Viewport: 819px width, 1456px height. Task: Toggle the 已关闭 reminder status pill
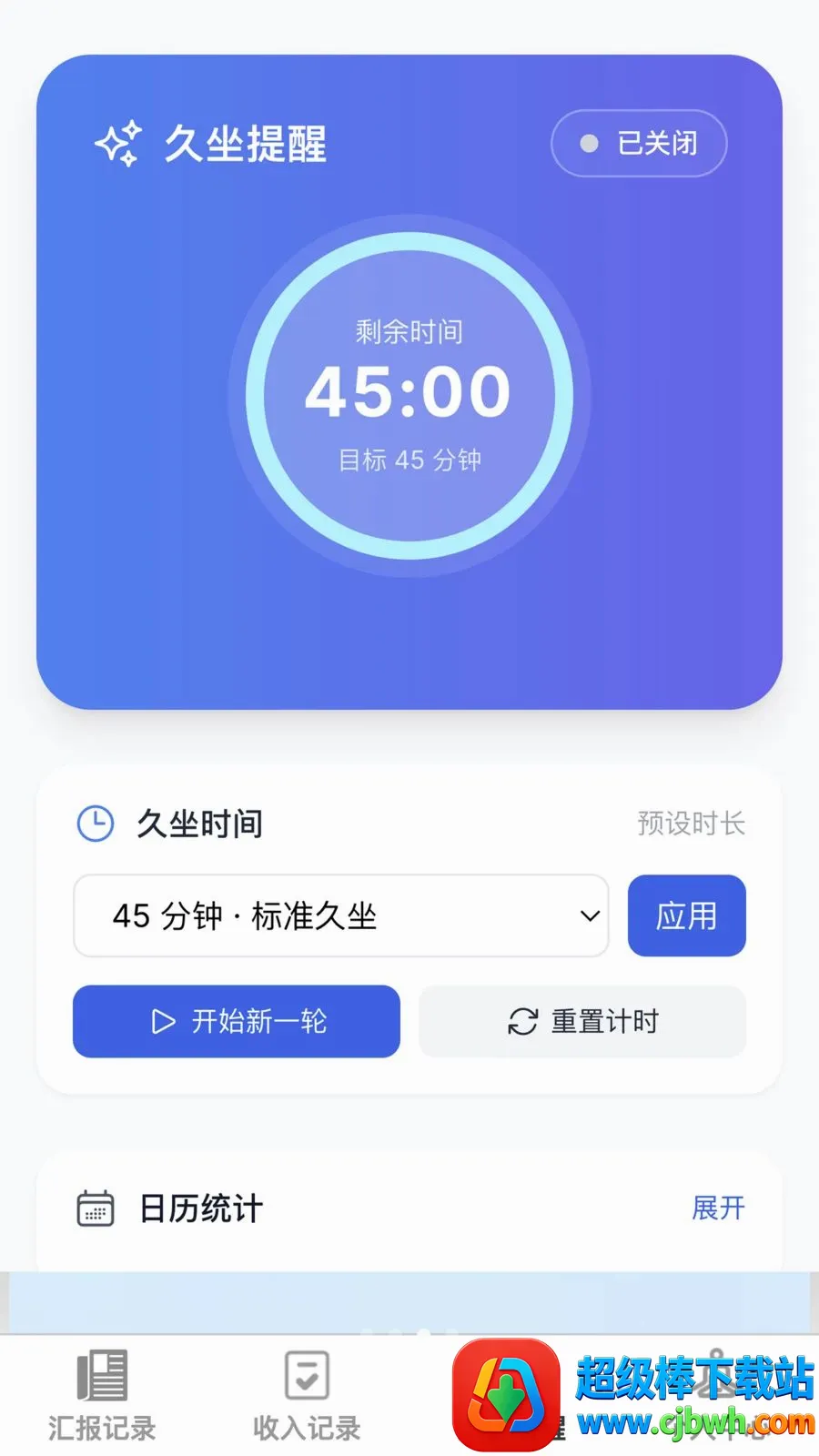[639, 143]
